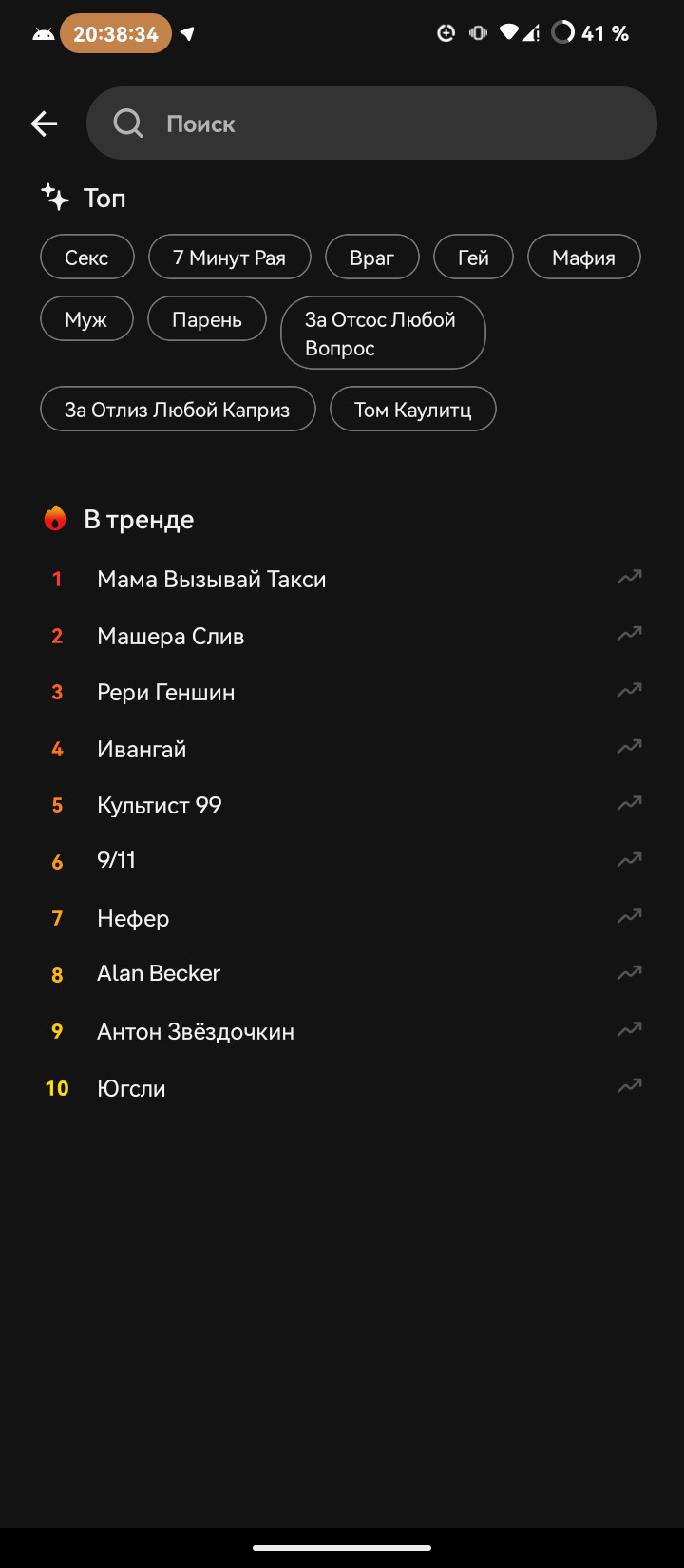
Task: Focus the Поиск search field
Action: [380, 124]
